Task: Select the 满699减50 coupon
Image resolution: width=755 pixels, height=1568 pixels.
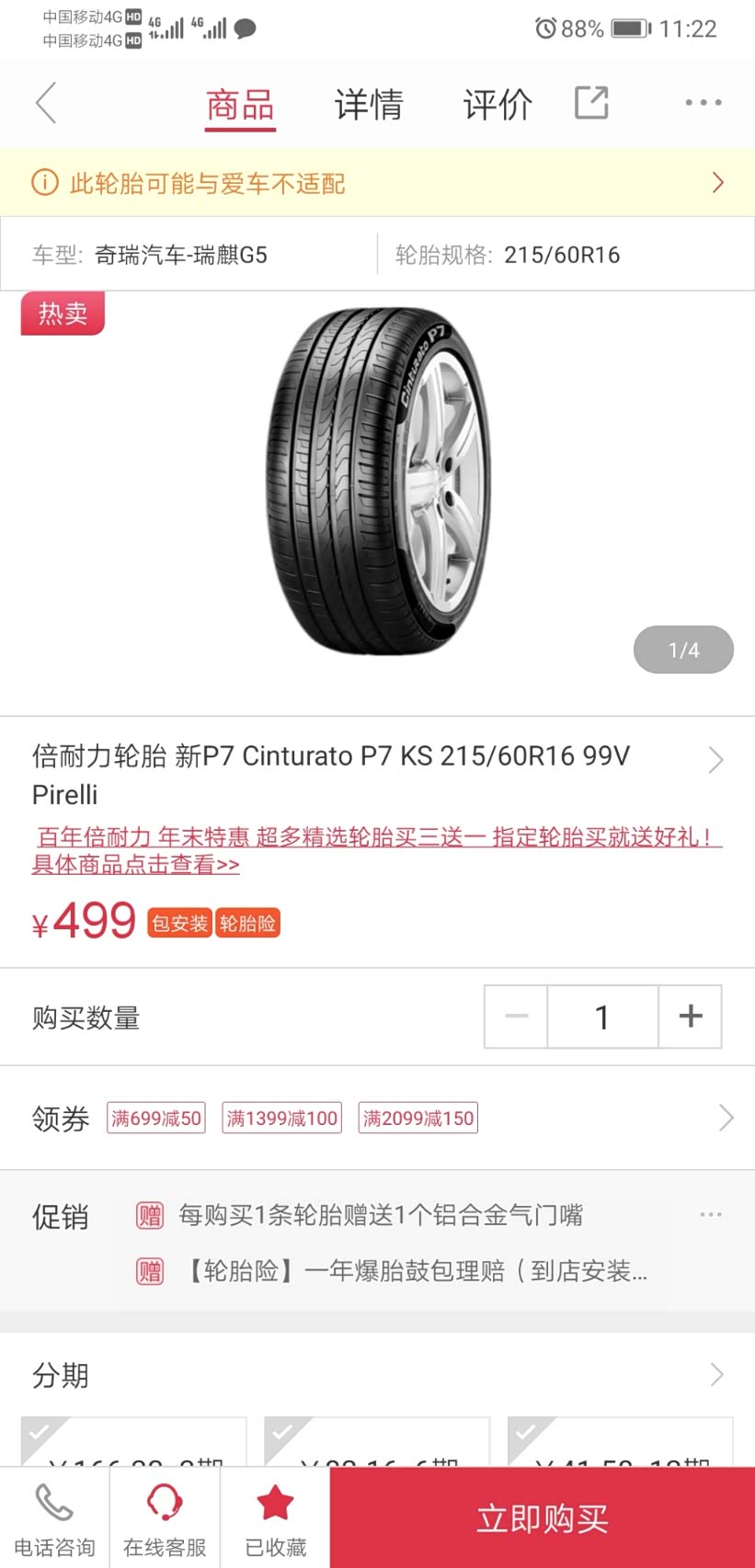Action: [x=156, y=1119]
